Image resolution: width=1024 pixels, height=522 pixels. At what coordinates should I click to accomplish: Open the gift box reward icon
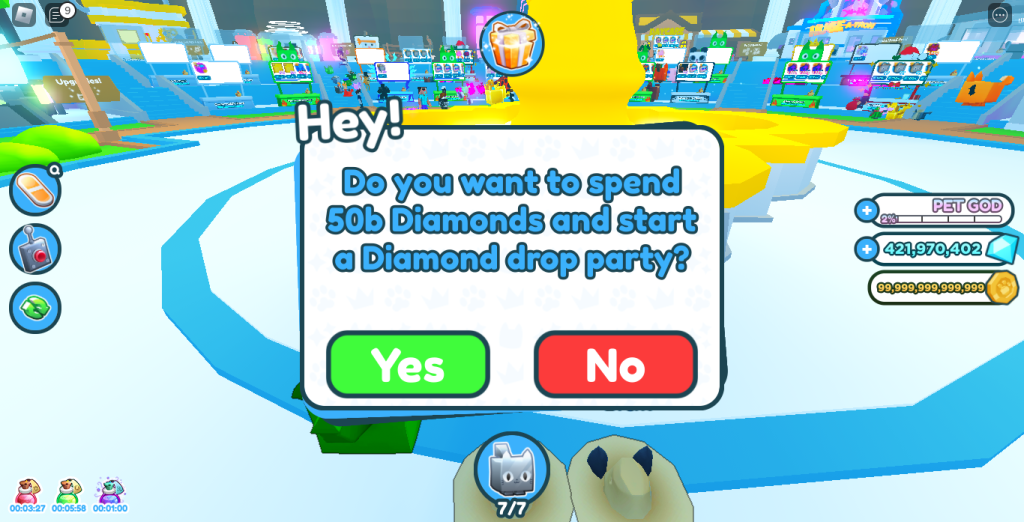[x=510, y=45]
